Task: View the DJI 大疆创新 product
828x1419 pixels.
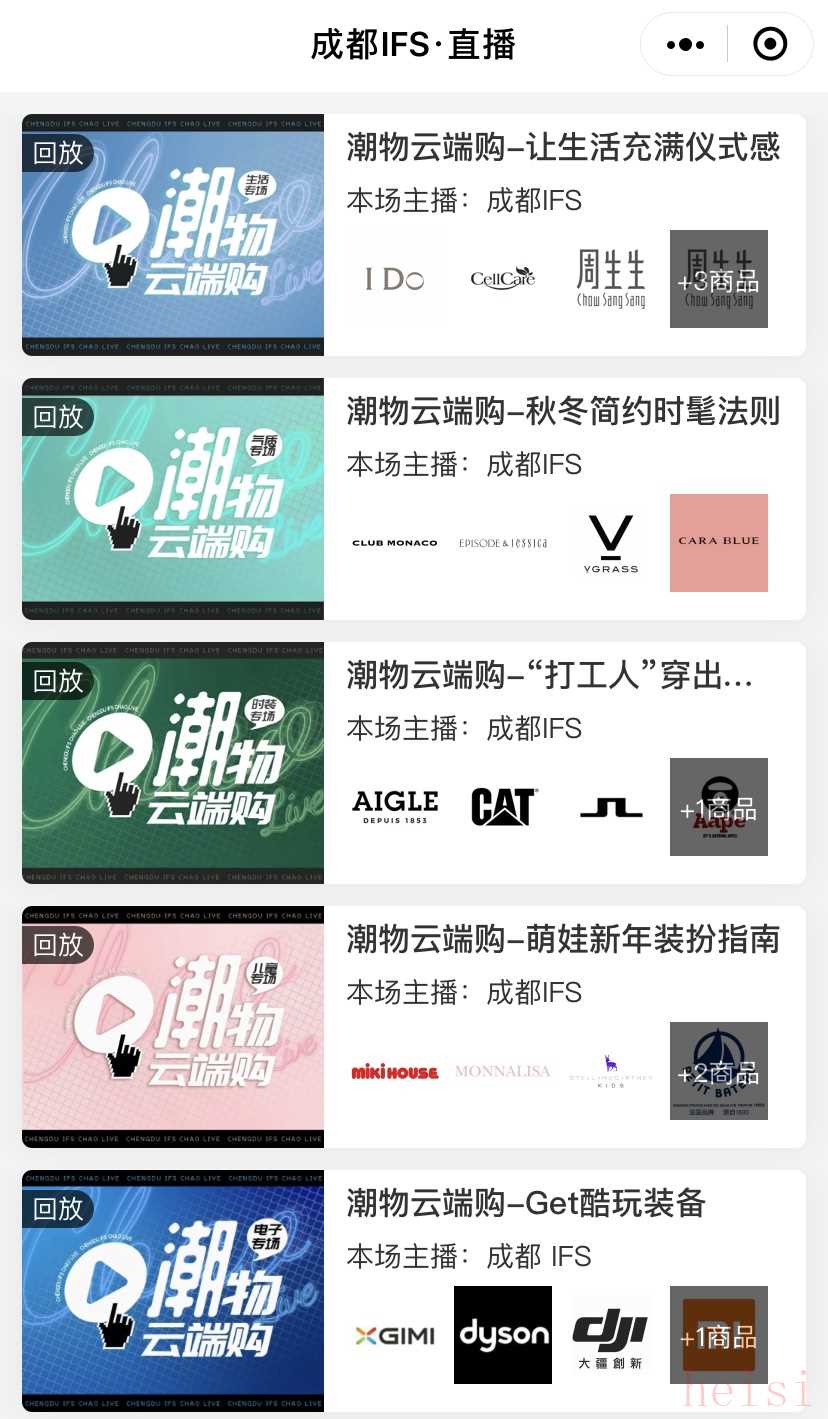Action: (x=611, y=1335)
